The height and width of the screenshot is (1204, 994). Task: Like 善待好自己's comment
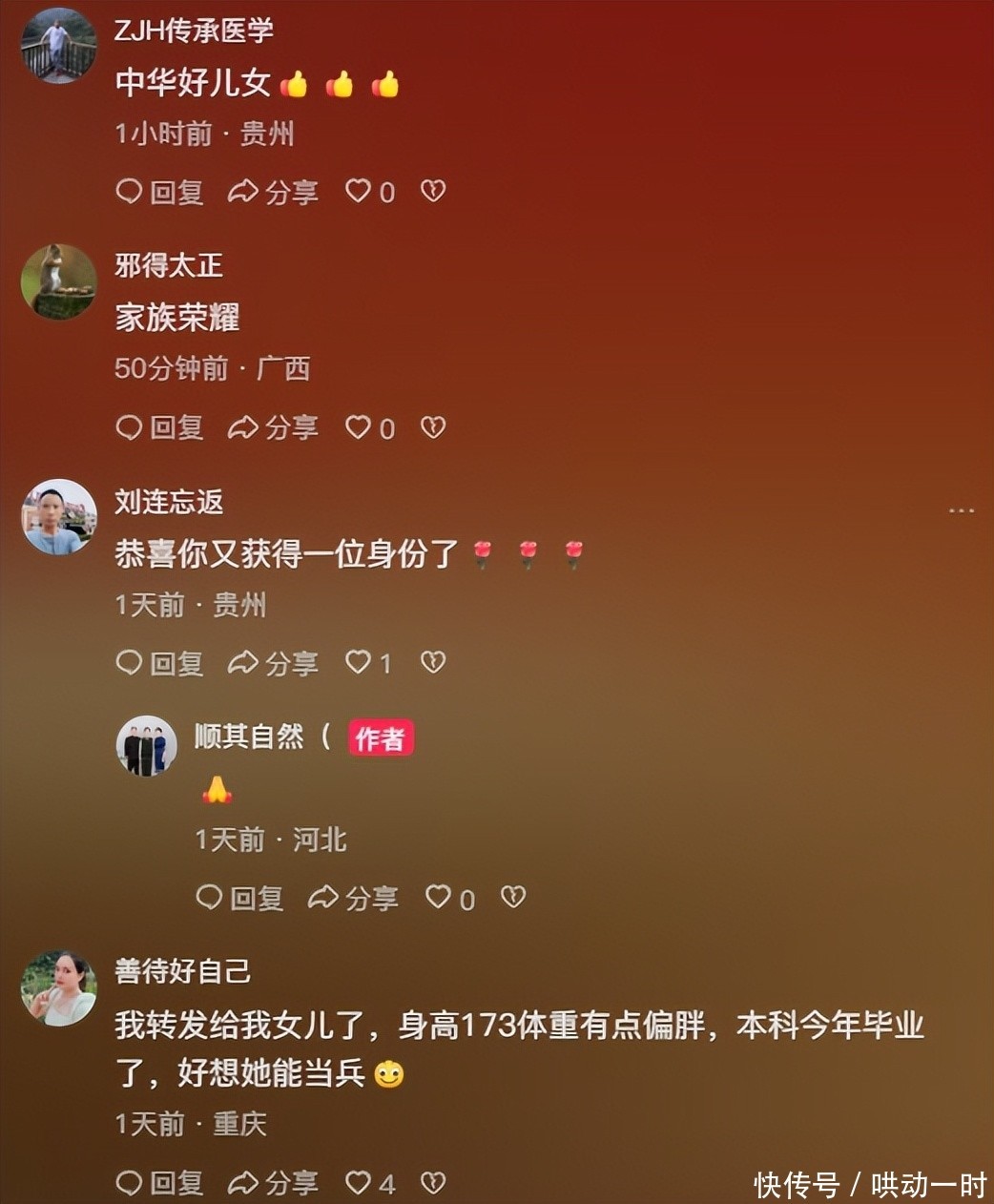pos(359,1183)
